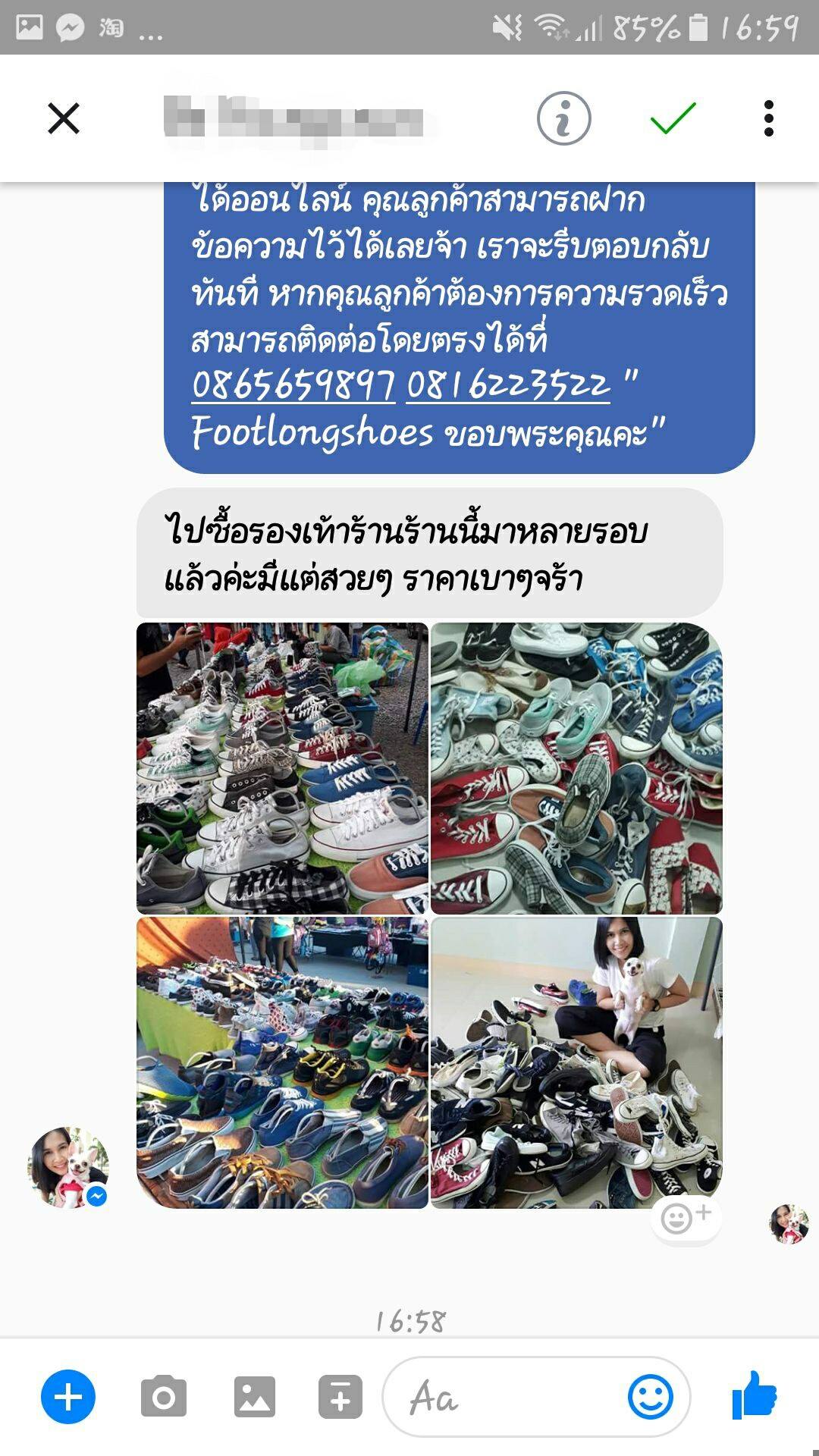The width and height of the screenshot is (819, 1456).
Task: Open the camera to take a photo
Action: [x=163, y=1397]
